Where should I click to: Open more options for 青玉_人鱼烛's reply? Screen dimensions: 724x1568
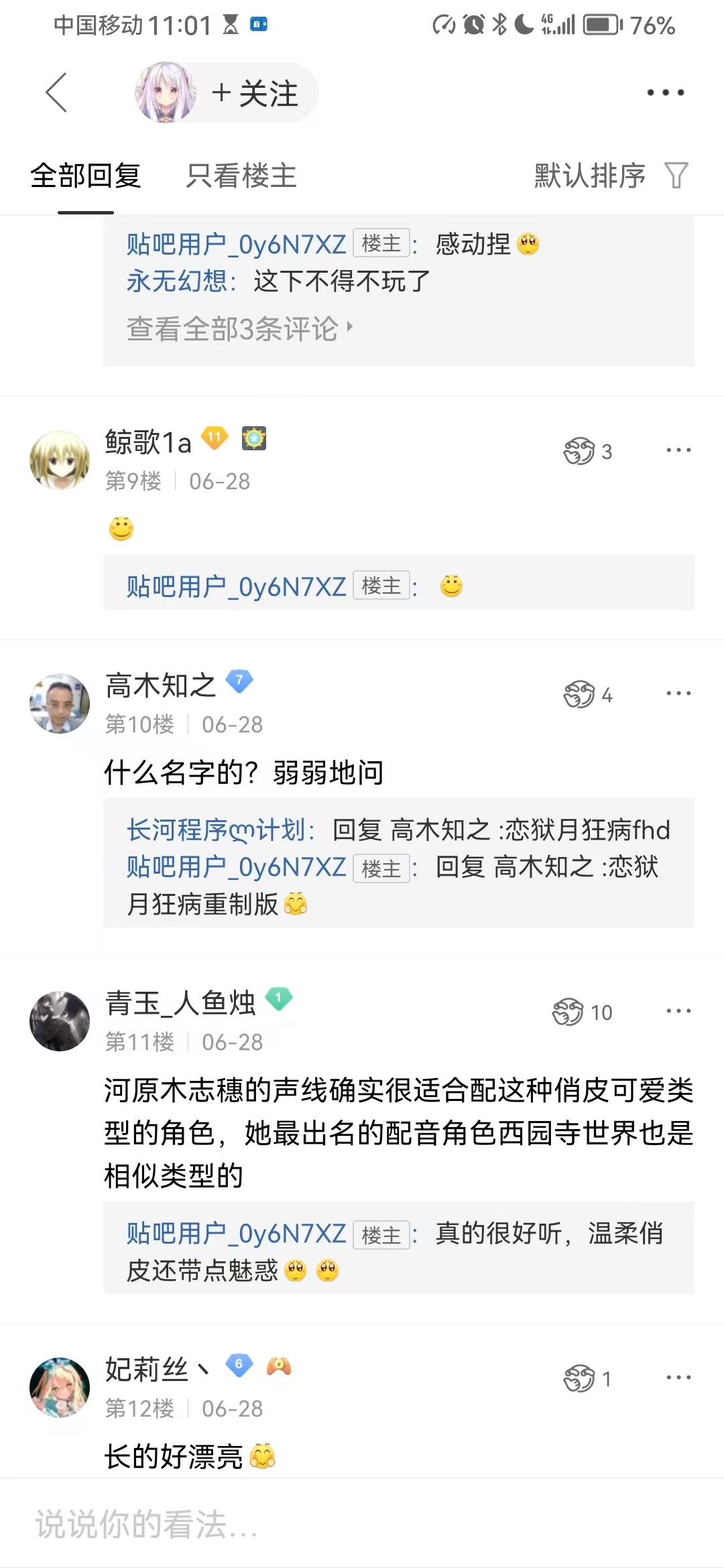[678, 1010]
